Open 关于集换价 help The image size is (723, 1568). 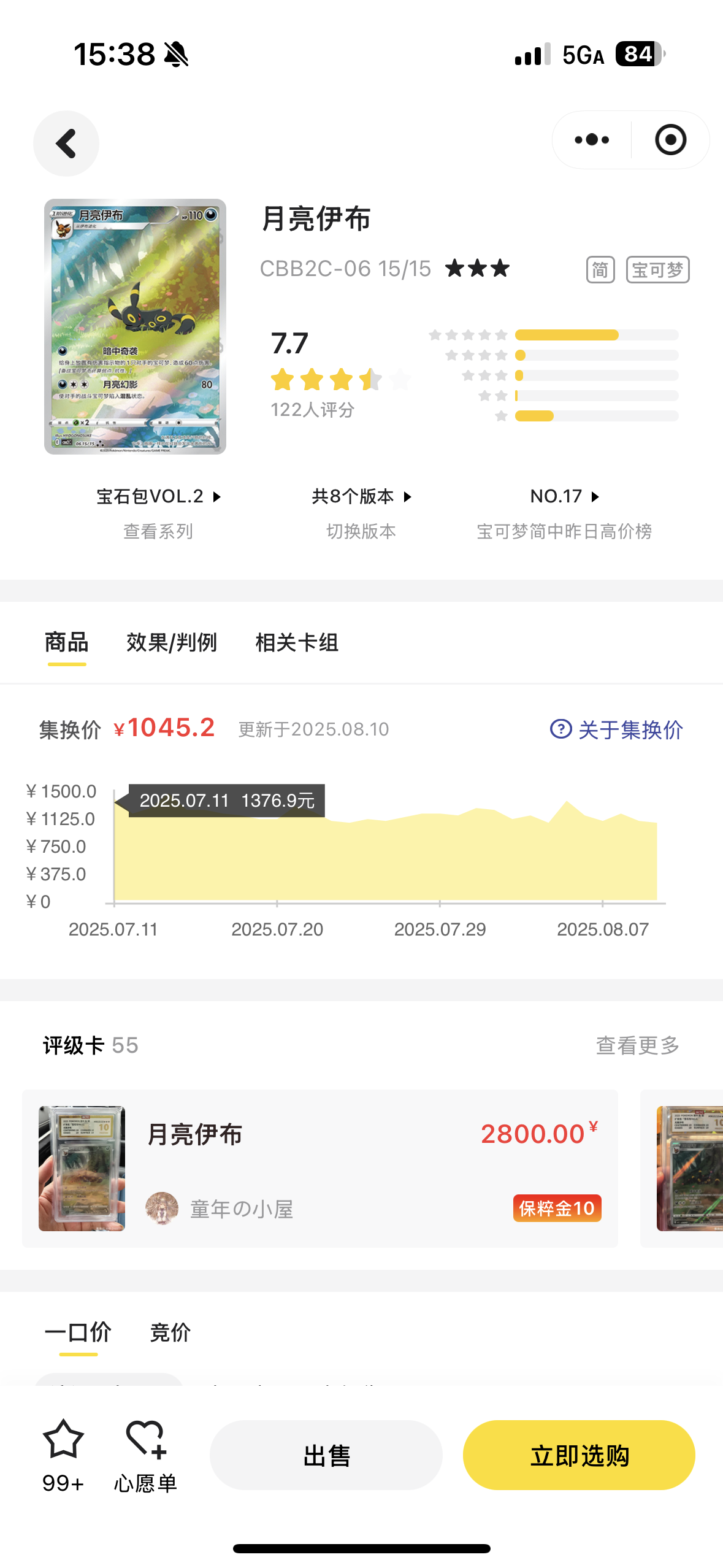pyautogui.click(x=616, y=729)
